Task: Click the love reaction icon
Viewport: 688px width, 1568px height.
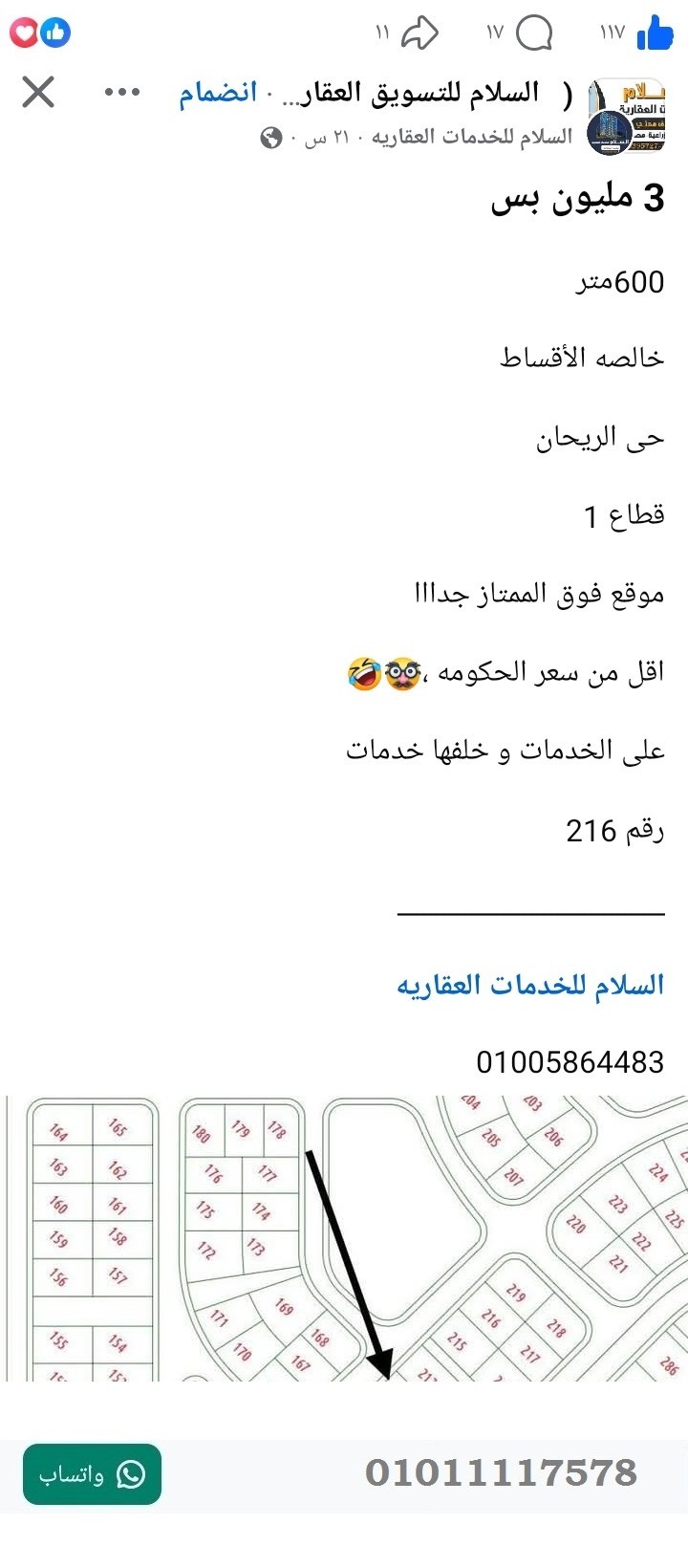Action: [x=23, y=32]
